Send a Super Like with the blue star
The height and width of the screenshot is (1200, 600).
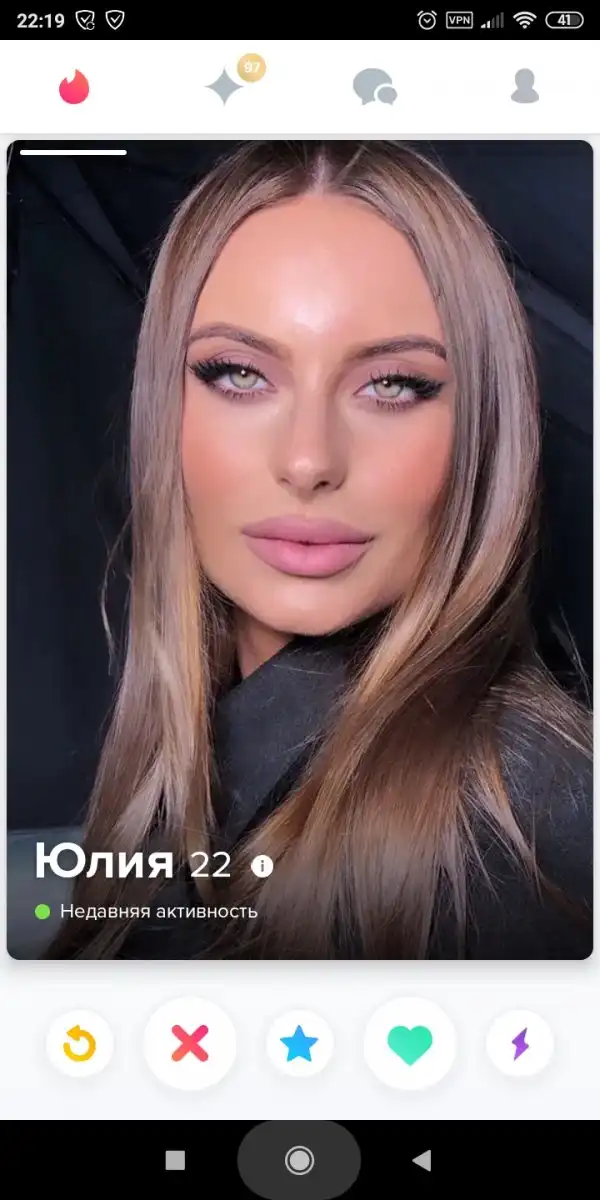299,1045
